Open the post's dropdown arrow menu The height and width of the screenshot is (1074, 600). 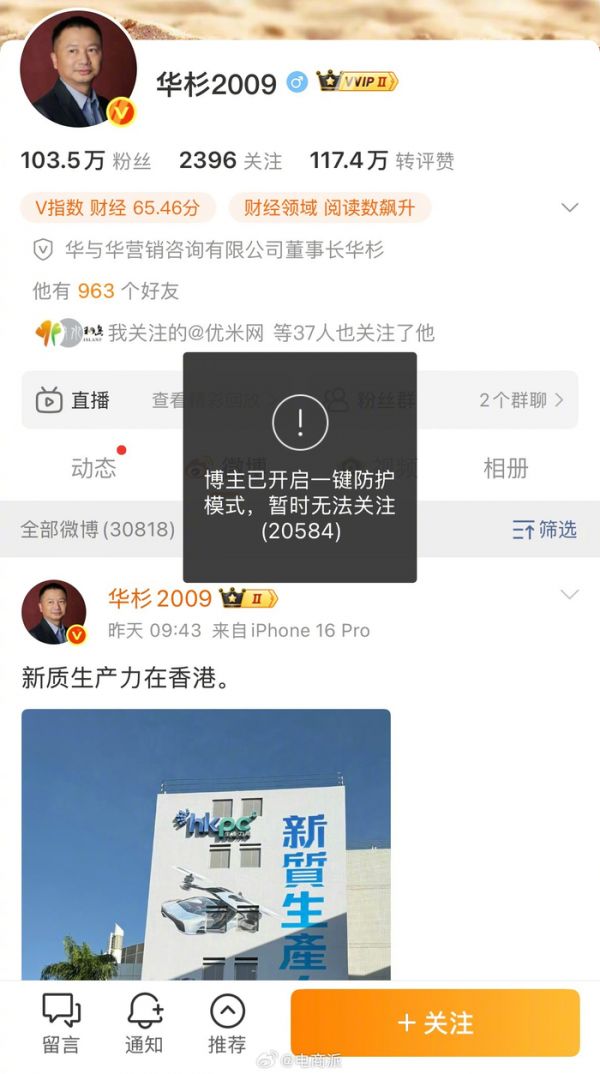click(570, 595)
